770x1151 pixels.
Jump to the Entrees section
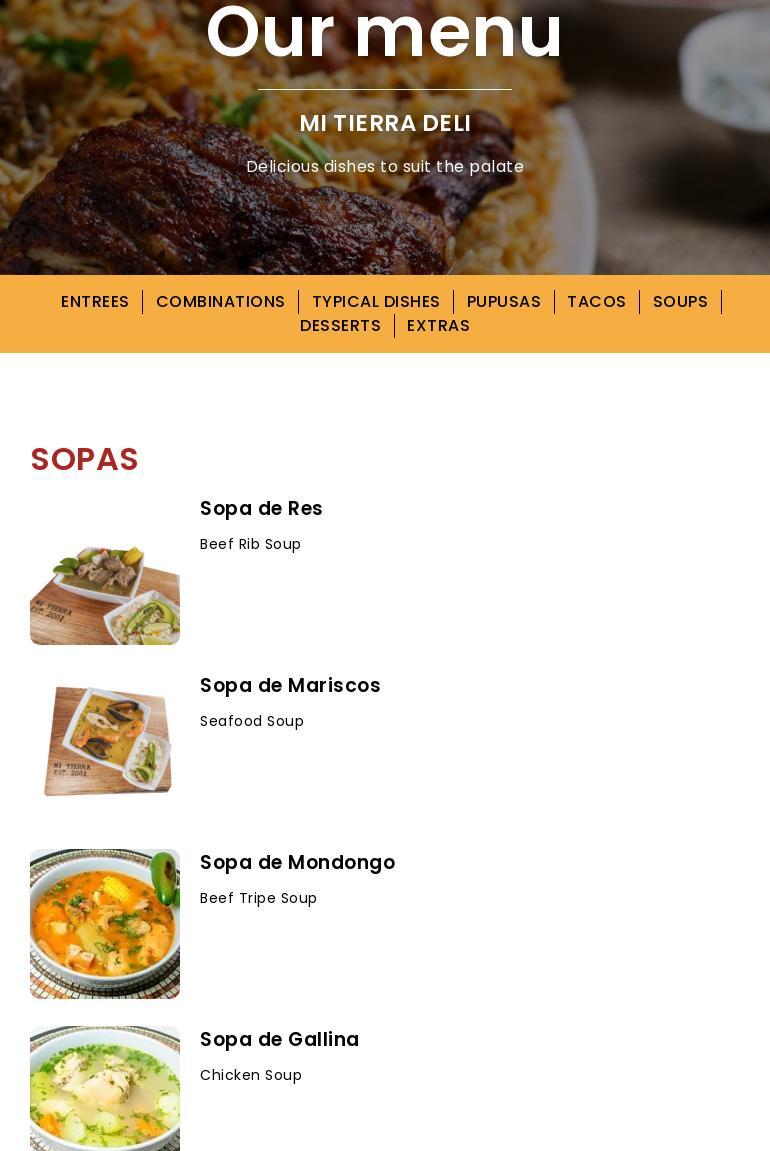pos(95,302)
